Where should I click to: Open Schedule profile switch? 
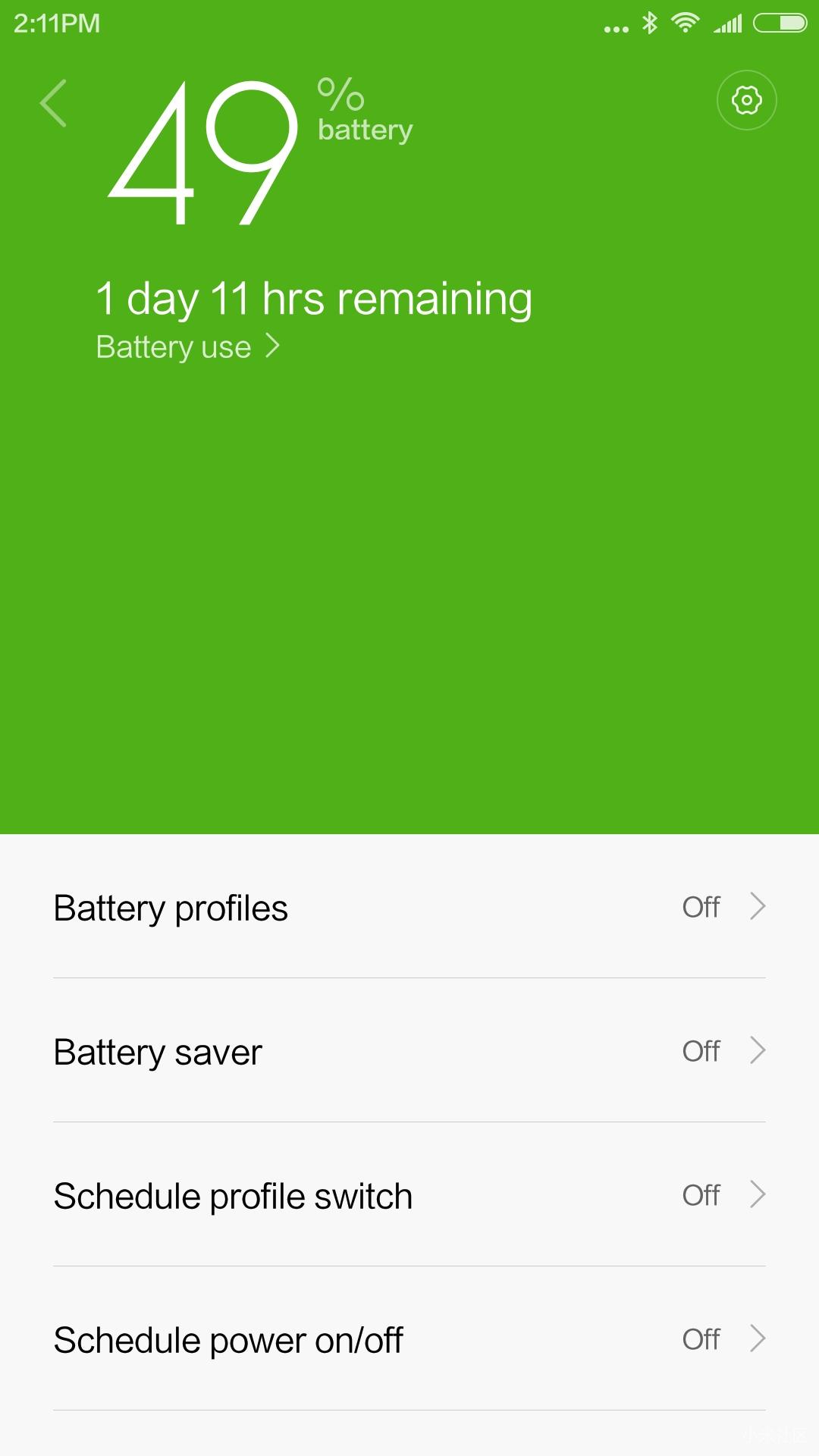409,1195
